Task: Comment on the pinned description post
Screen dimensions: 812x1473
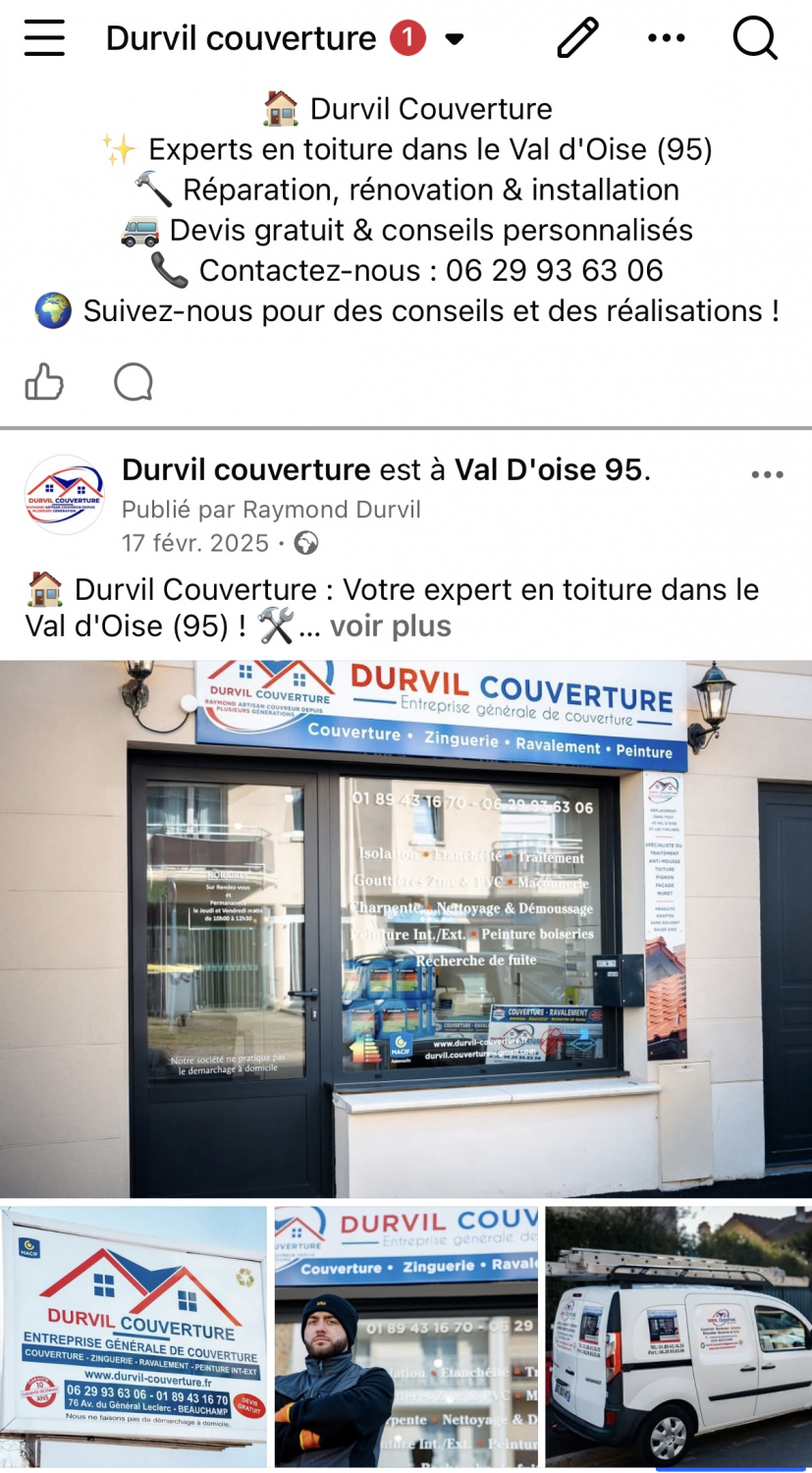Action: [x=134, y=382]
